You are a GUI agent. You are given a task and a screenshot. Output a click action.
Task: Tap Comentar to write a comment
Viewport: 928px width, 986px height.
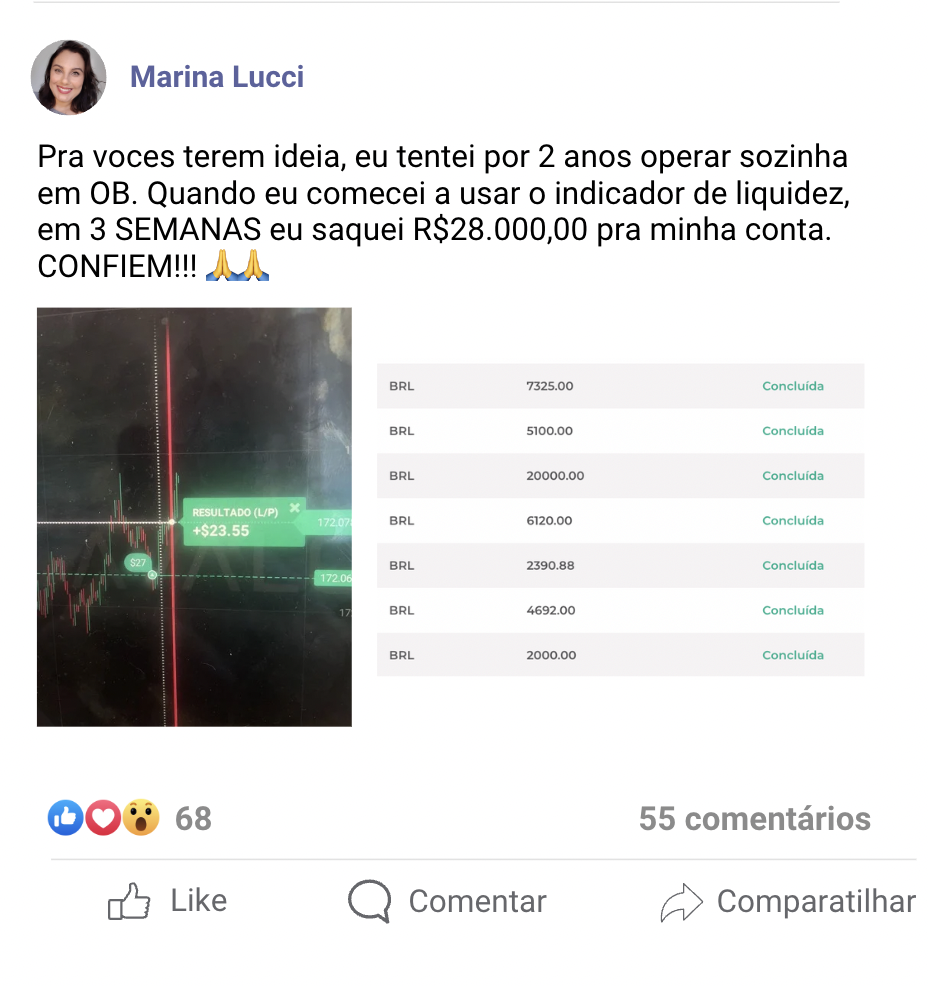(x=448, y=901)
